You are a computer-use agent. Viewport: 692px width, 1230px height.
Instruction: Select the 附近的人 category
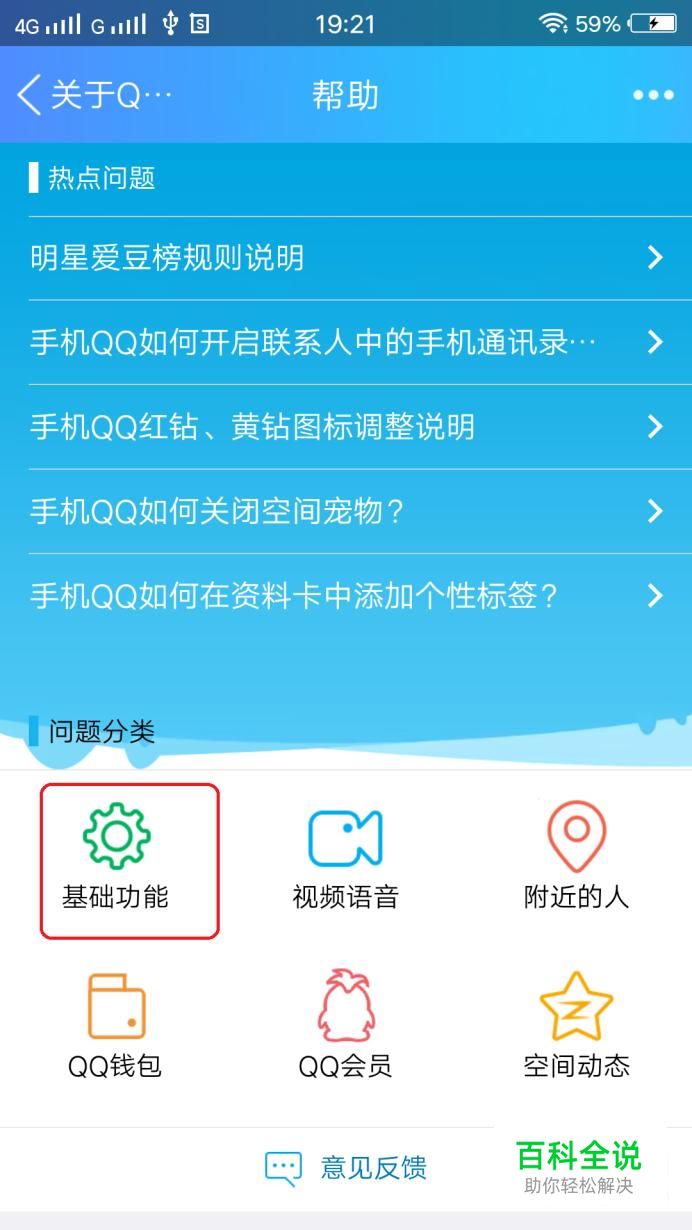coord(576,860)
